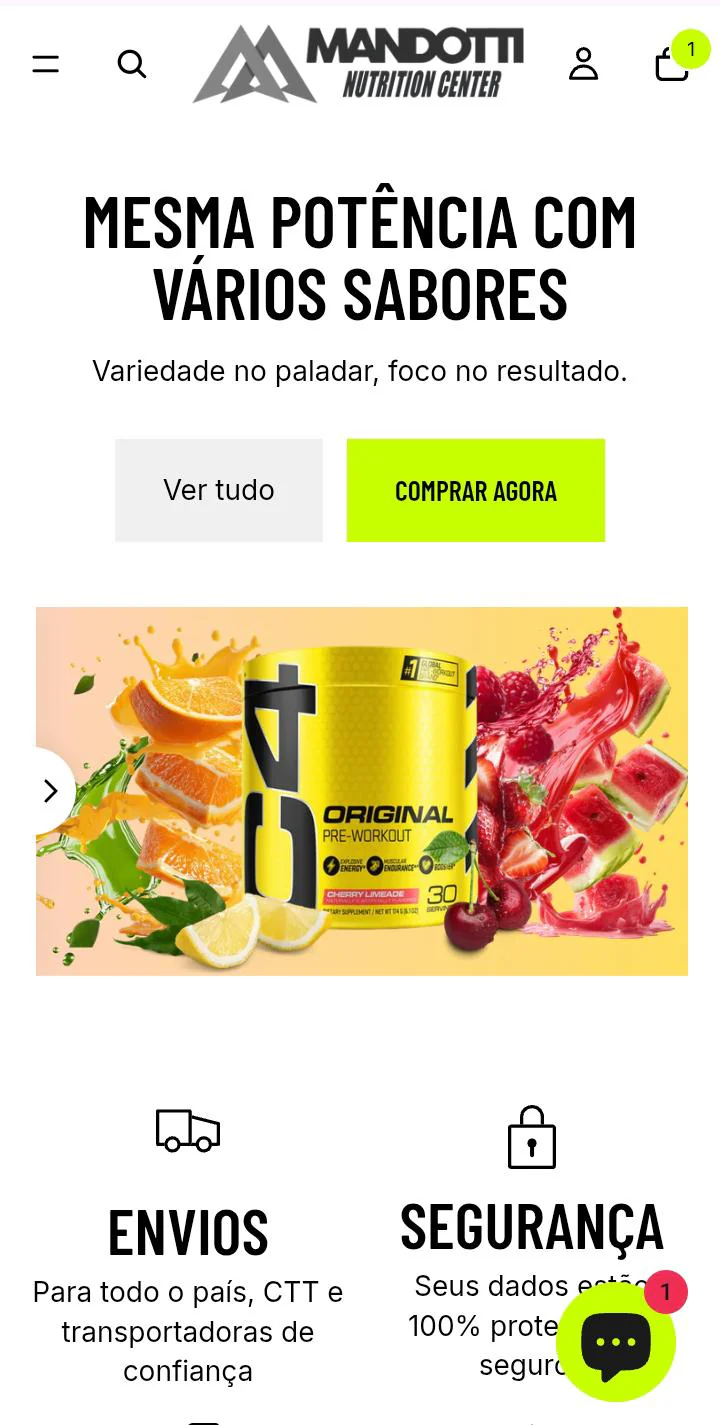
Task: Click the cart badge showing 1 item
Action: tap(690, 48)
